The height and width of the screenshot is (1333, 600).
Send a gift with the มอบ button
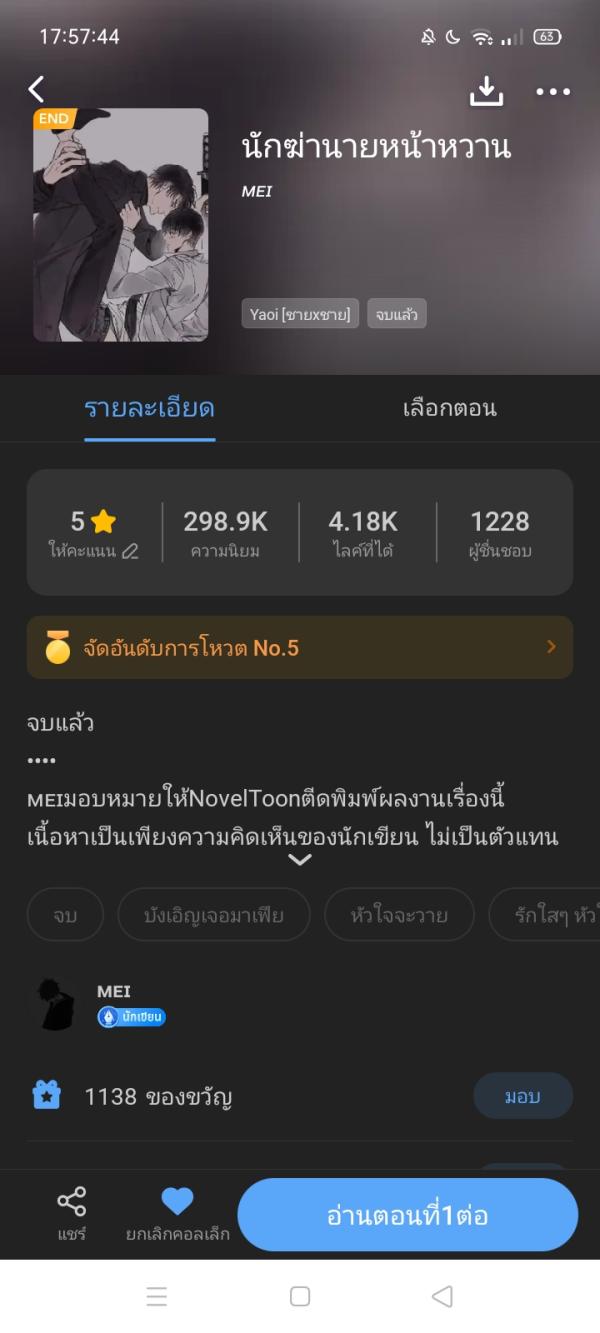pos(522,1096)
